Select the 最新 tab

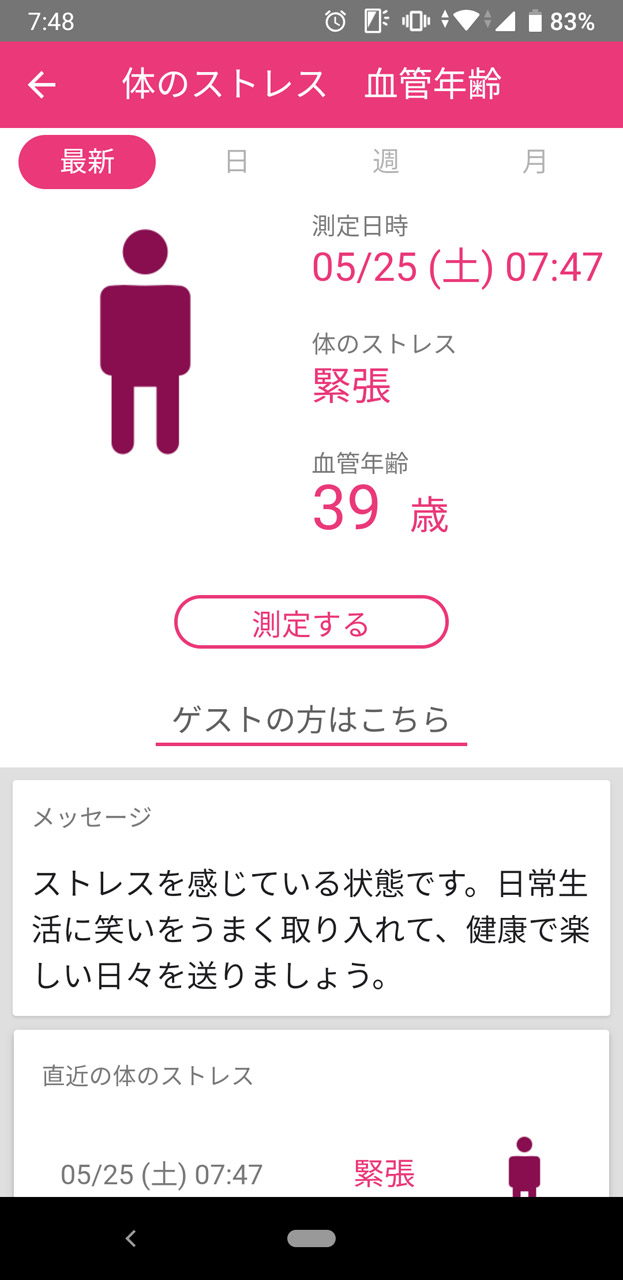(x=87, y=161)
